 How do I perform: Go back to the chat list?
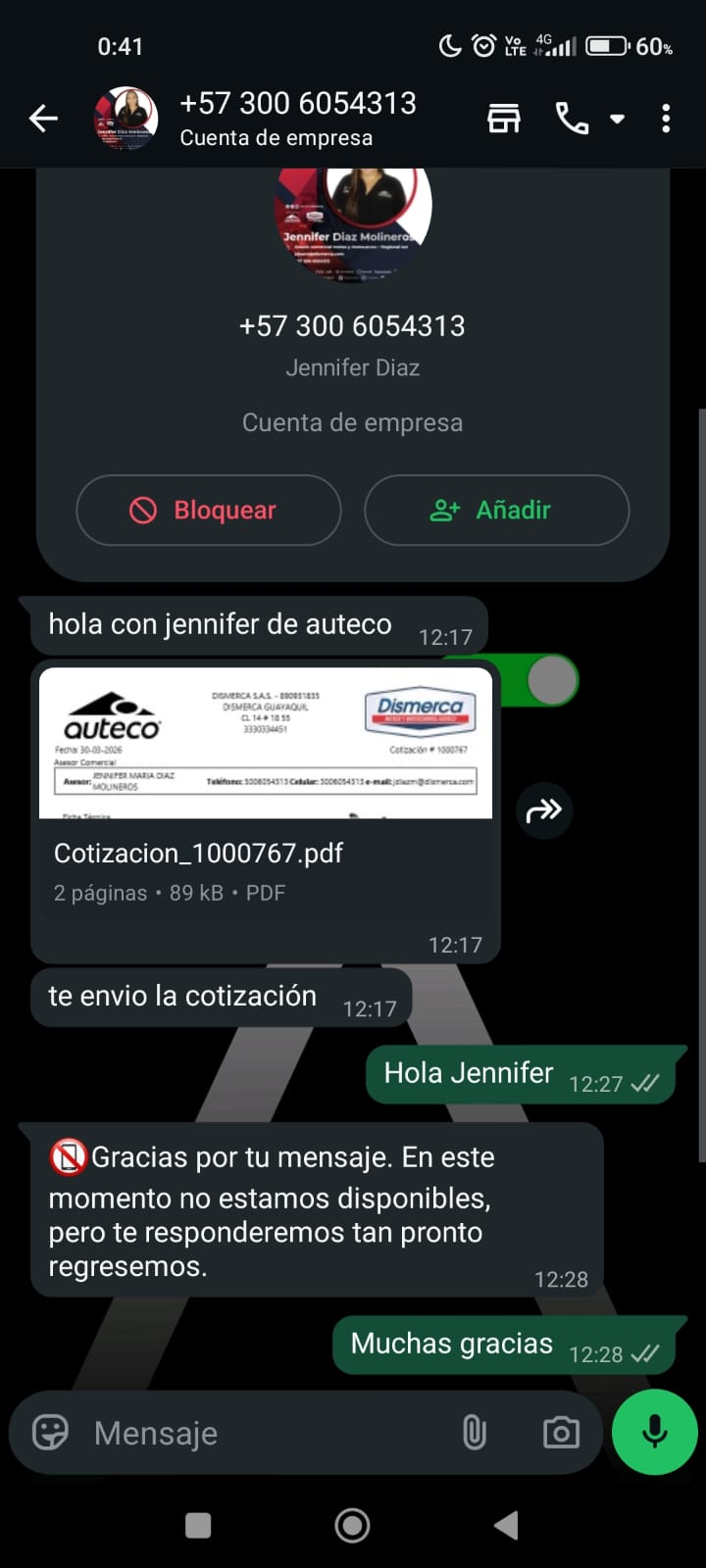(x=43, y=119)
